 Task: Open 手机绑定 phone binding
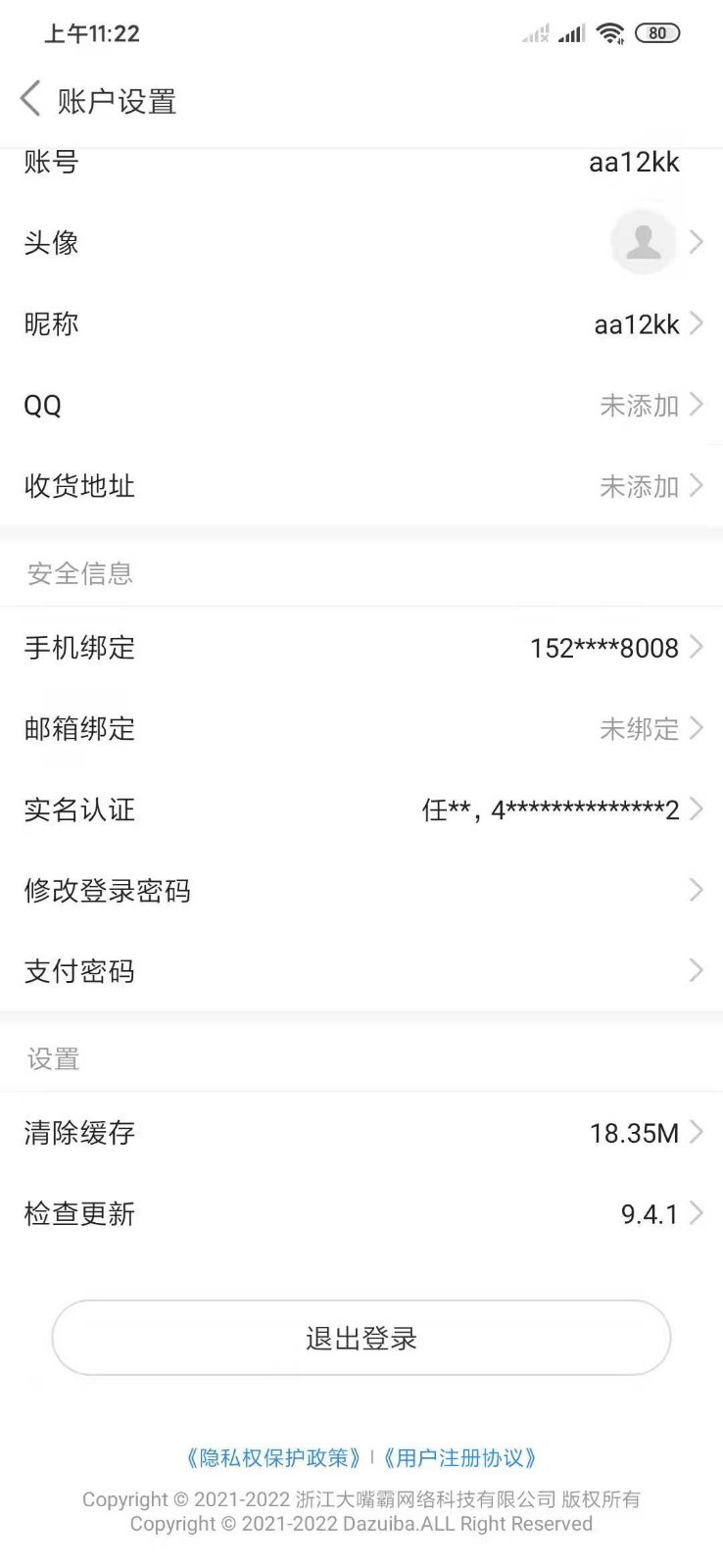[x=361, y=647]
